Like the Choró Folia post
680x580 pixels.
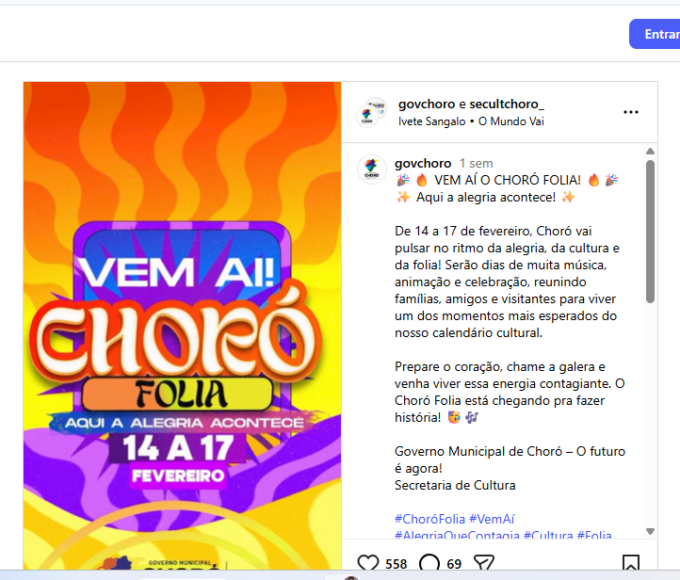pyautogui.click(x=369, y=563)
